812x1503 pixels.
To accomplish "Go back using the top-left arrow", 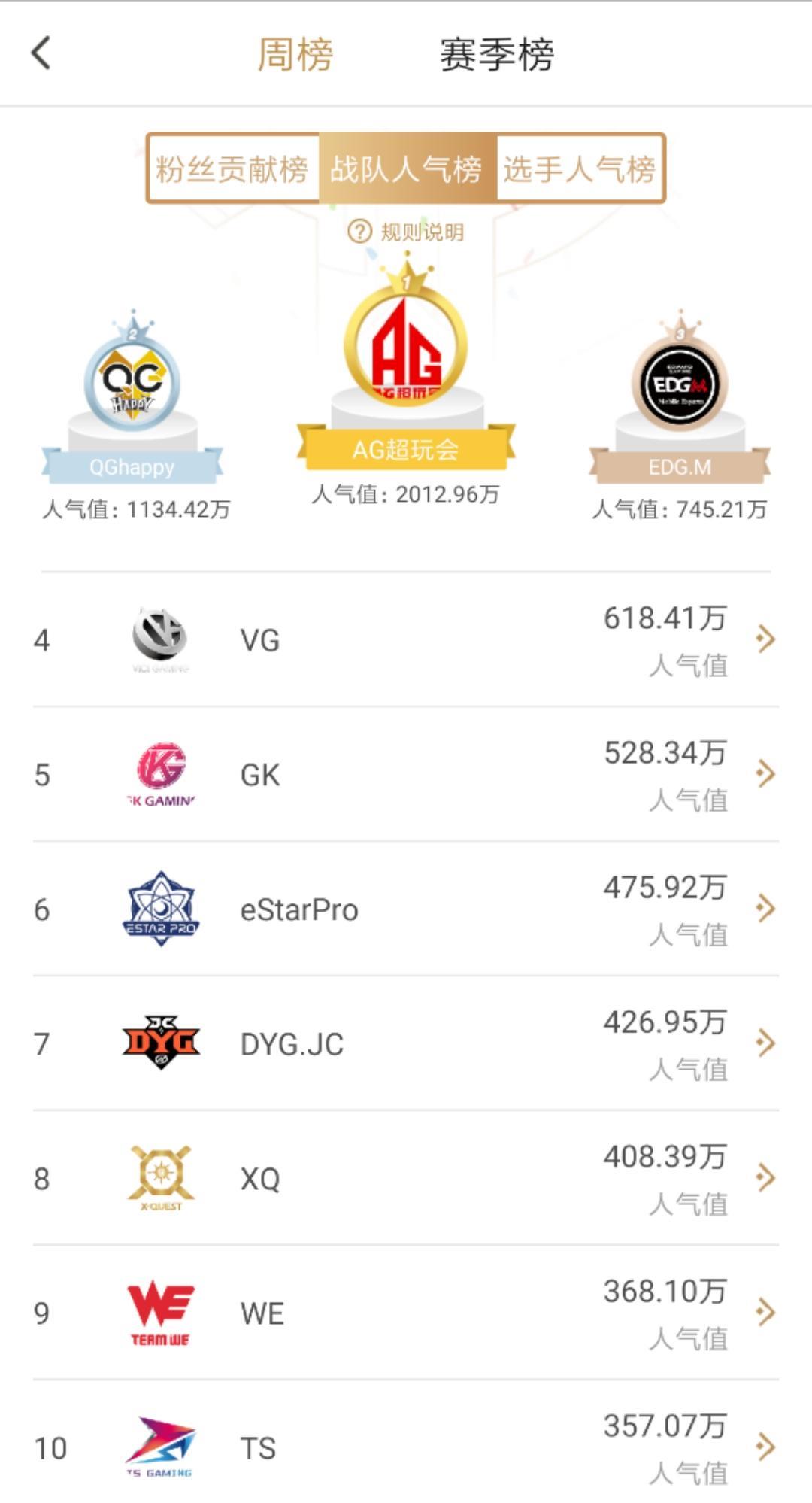I will [x=42, y=54].
